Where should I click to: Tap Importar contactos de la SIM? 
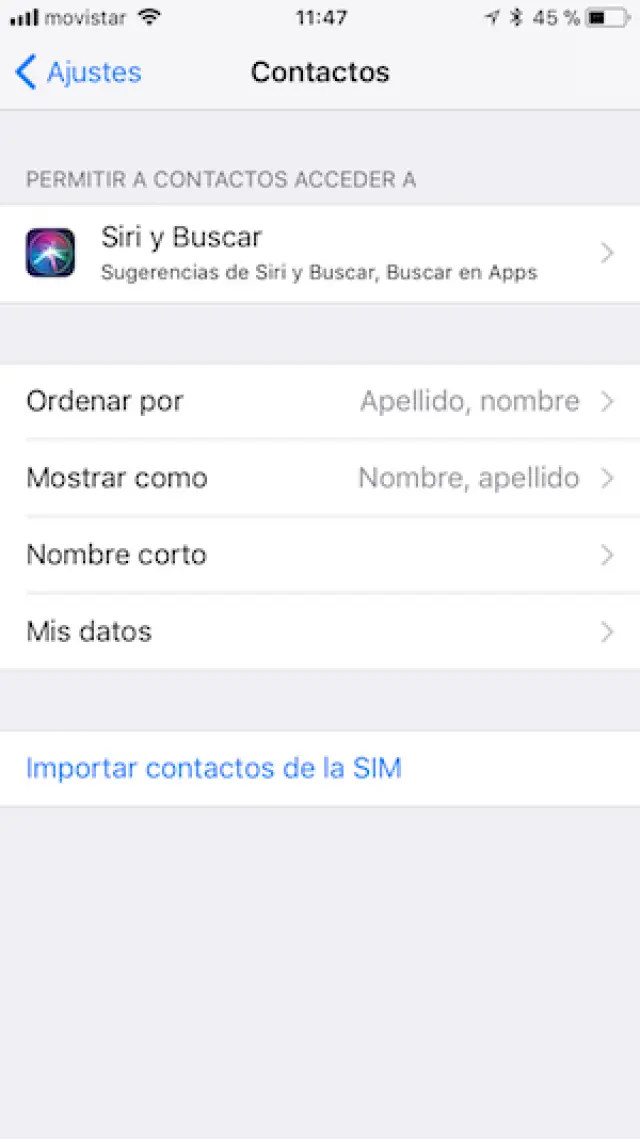coord(214,768)
